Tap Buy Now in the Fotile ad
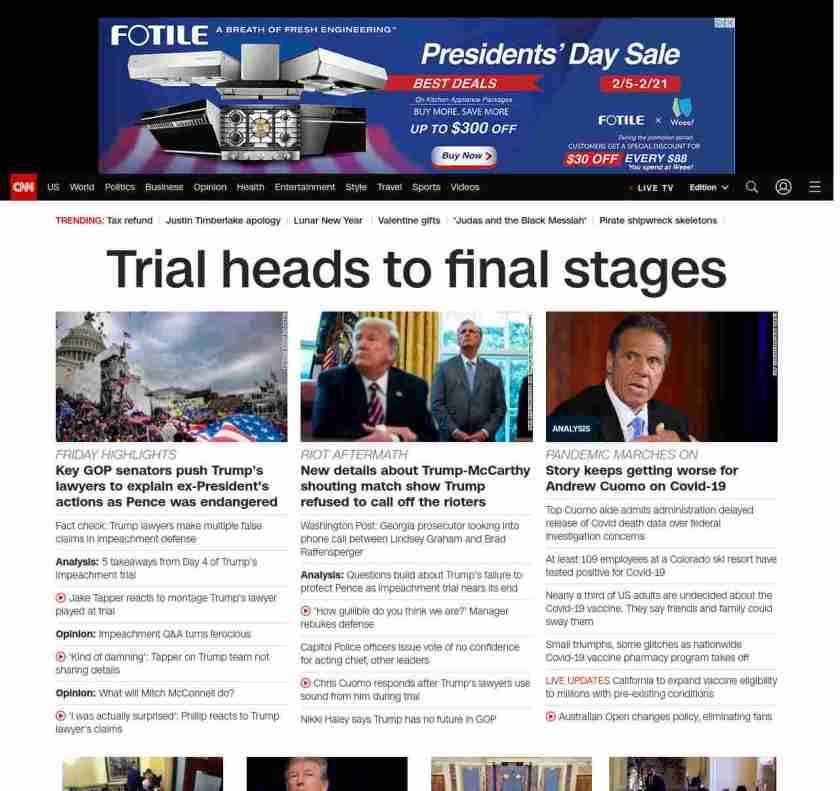840x791 pixels. click(x=463, y=156)
